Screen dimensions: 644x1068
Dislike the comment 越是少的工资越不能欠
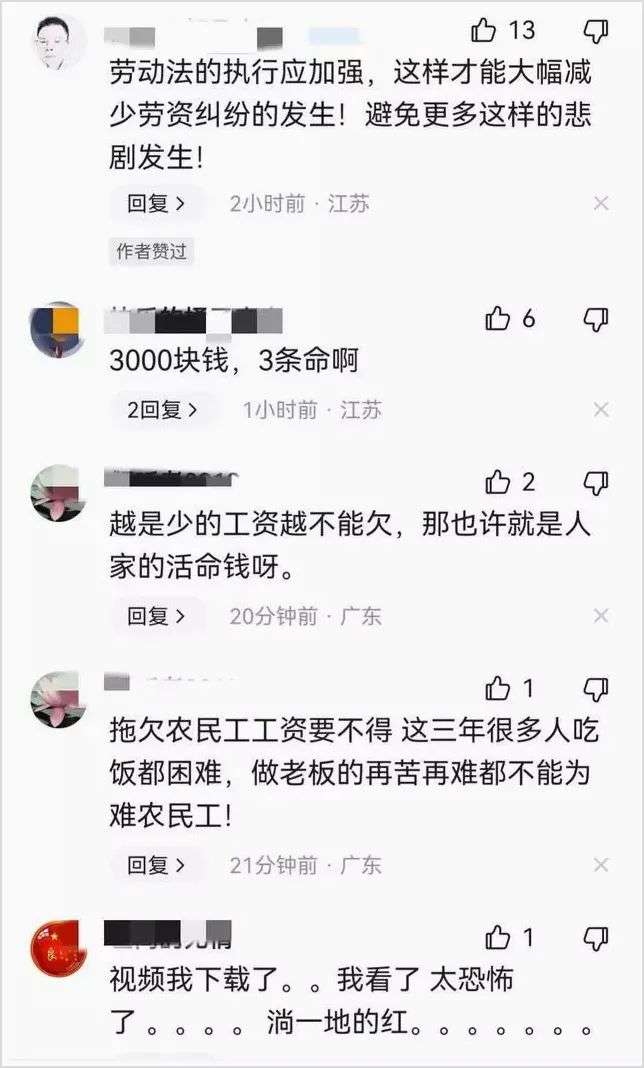596,483
